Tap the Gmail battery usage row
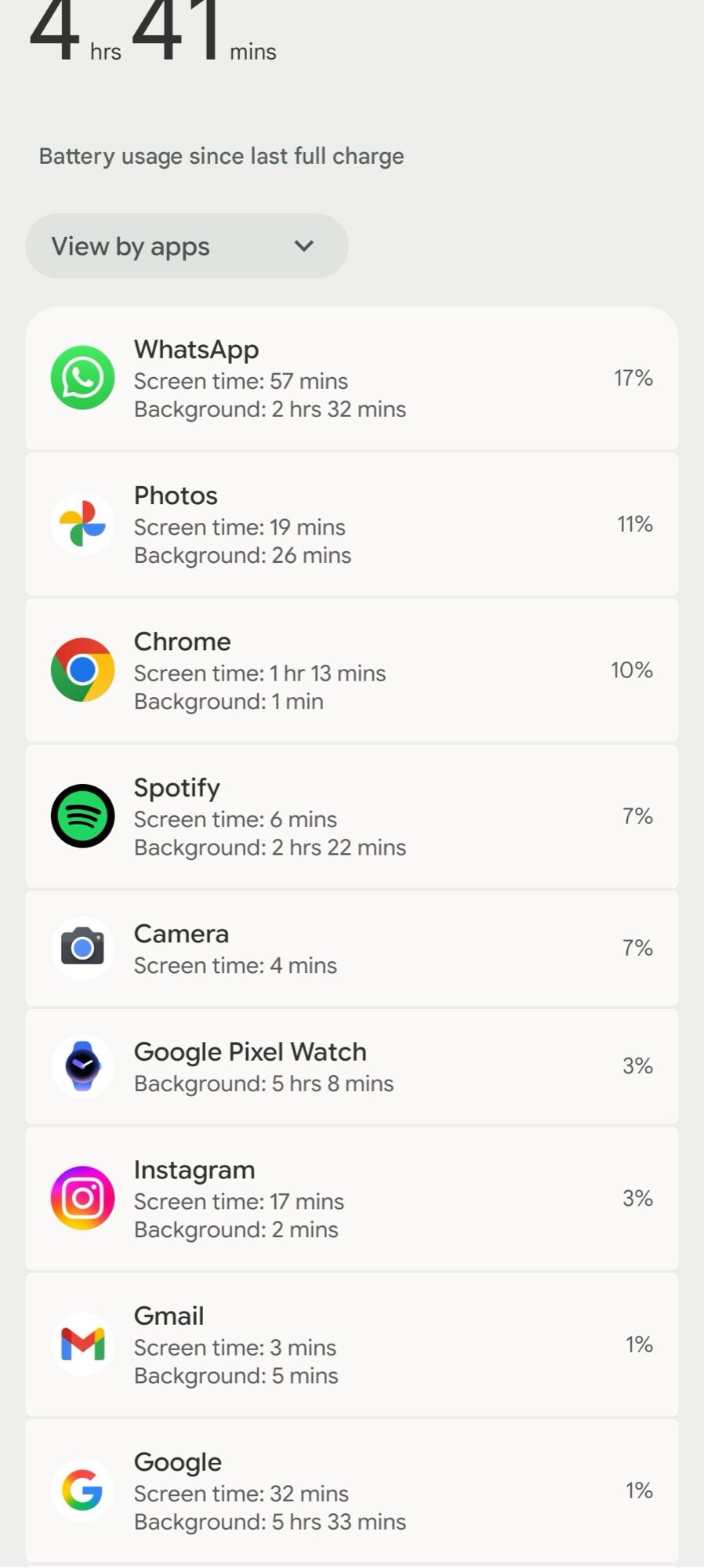The width and height of the screenshot is (704, 1568). 351,1345
